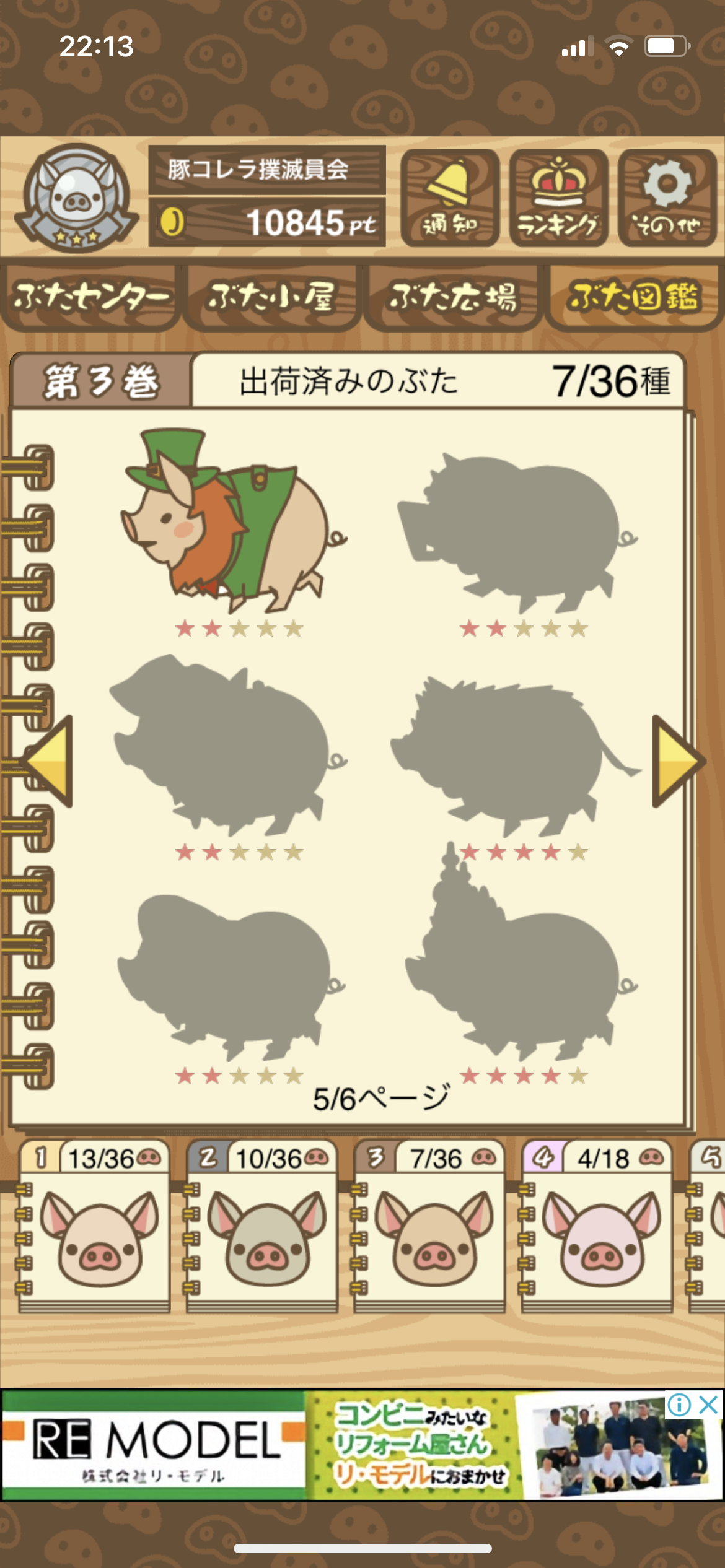
Task: Open volume 4 book showing 4/18
Action: (x=596, y=1227)
